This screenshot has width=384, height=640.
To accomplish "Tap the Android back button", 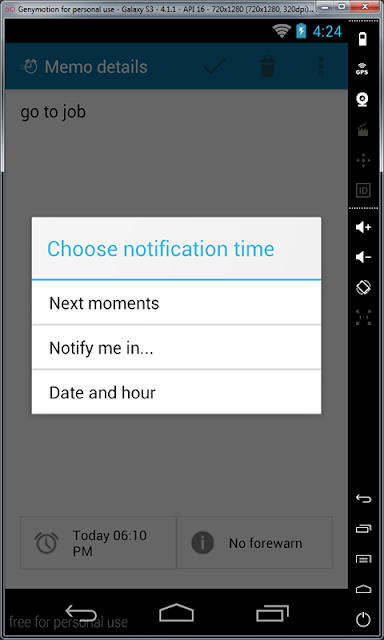I will coord(81,613).
